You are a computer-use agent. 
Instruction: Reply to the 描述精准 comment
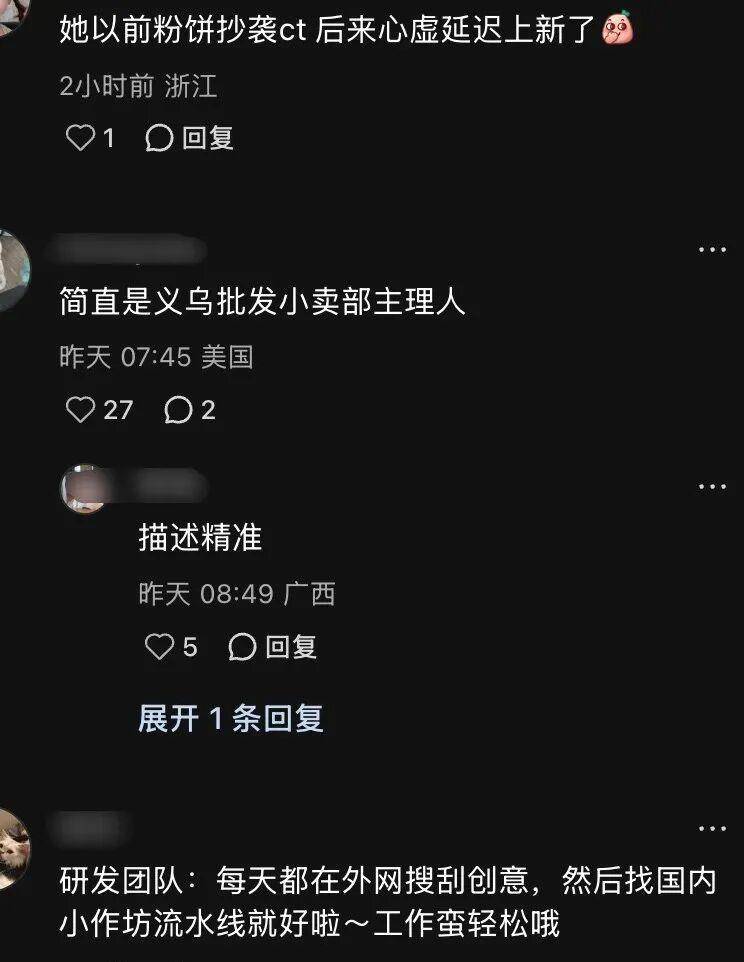(273, 648)
